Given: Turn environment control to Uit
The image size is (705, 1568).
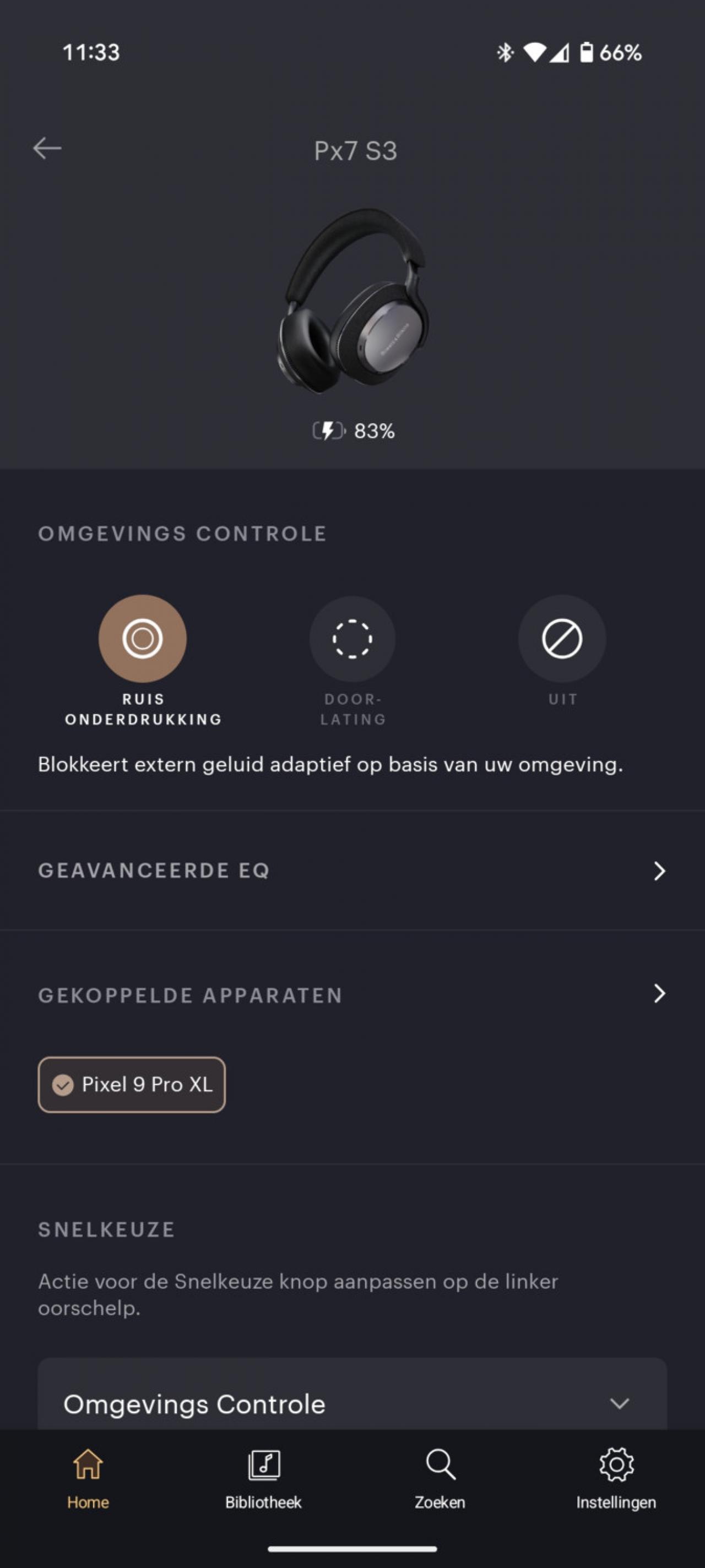Looking at the screenshot, I should (562, 639).
